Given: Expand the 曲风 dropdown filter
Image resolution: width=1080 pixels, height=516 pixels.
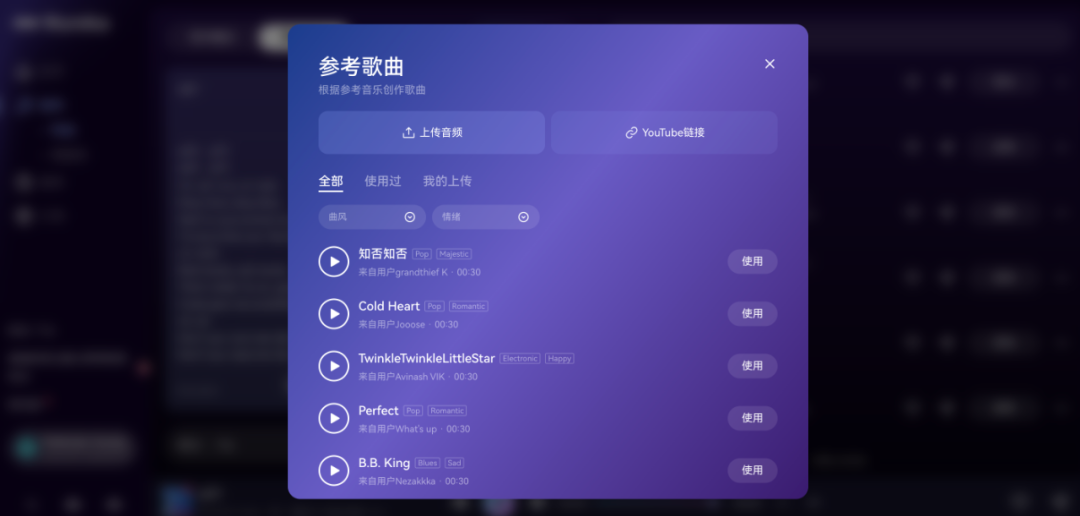Looking at the screenshot, I should pyautogui.click(x=372, y=217).
